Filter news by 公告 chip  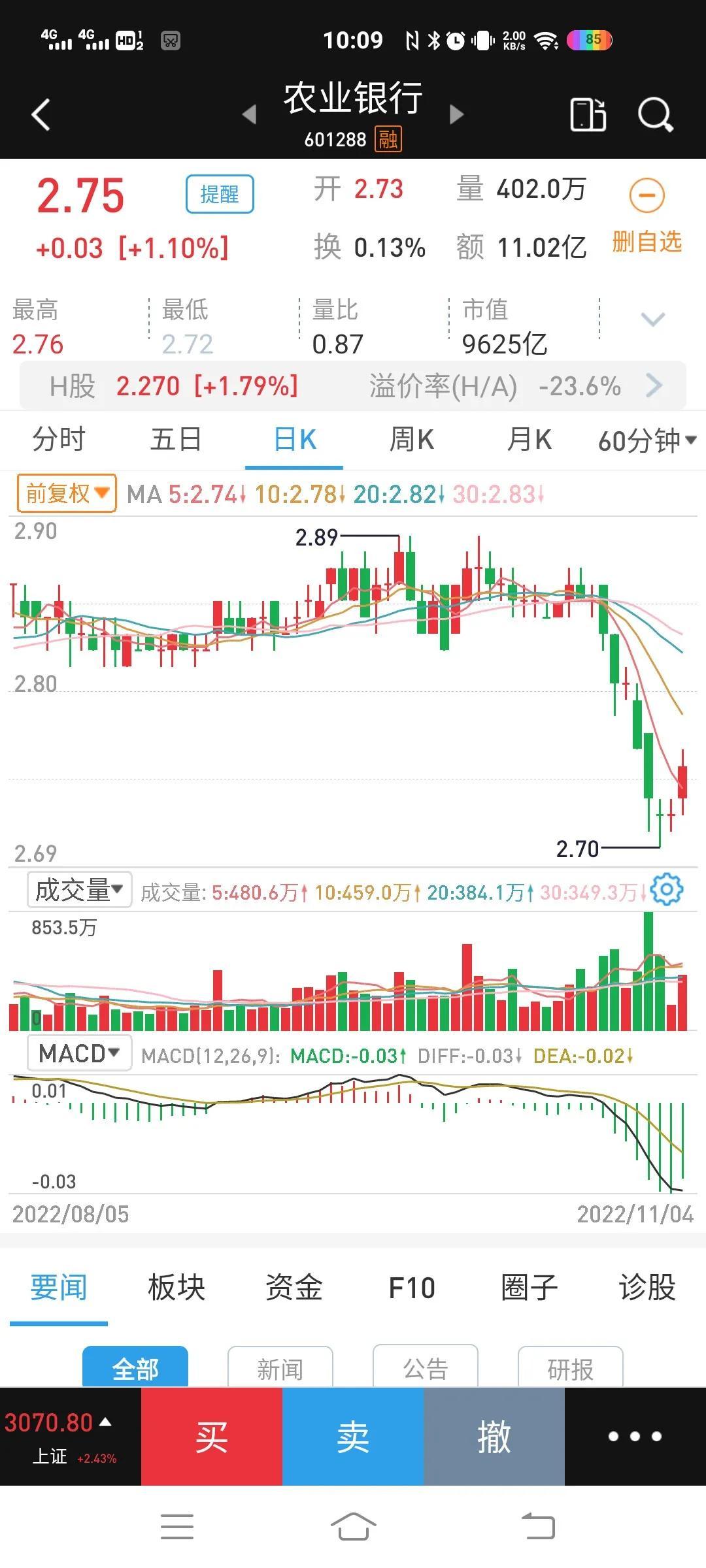tap(426, 1367)
